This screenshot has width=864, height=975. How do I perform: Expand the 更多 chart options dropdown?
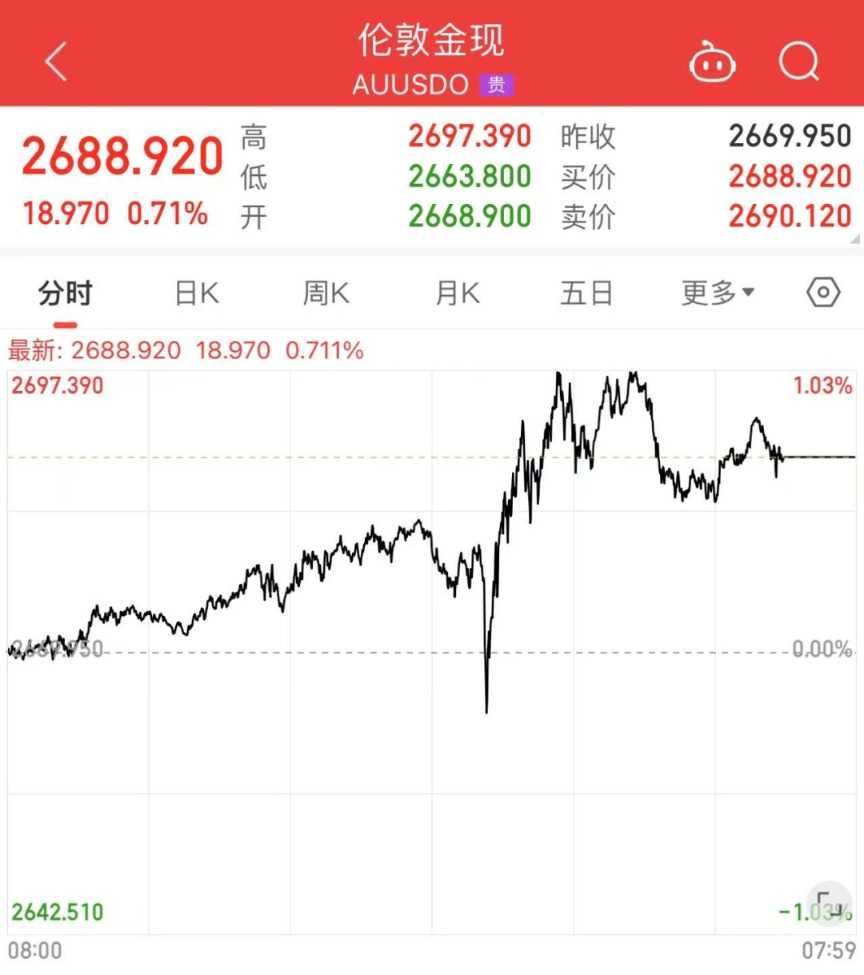[718, 293]
